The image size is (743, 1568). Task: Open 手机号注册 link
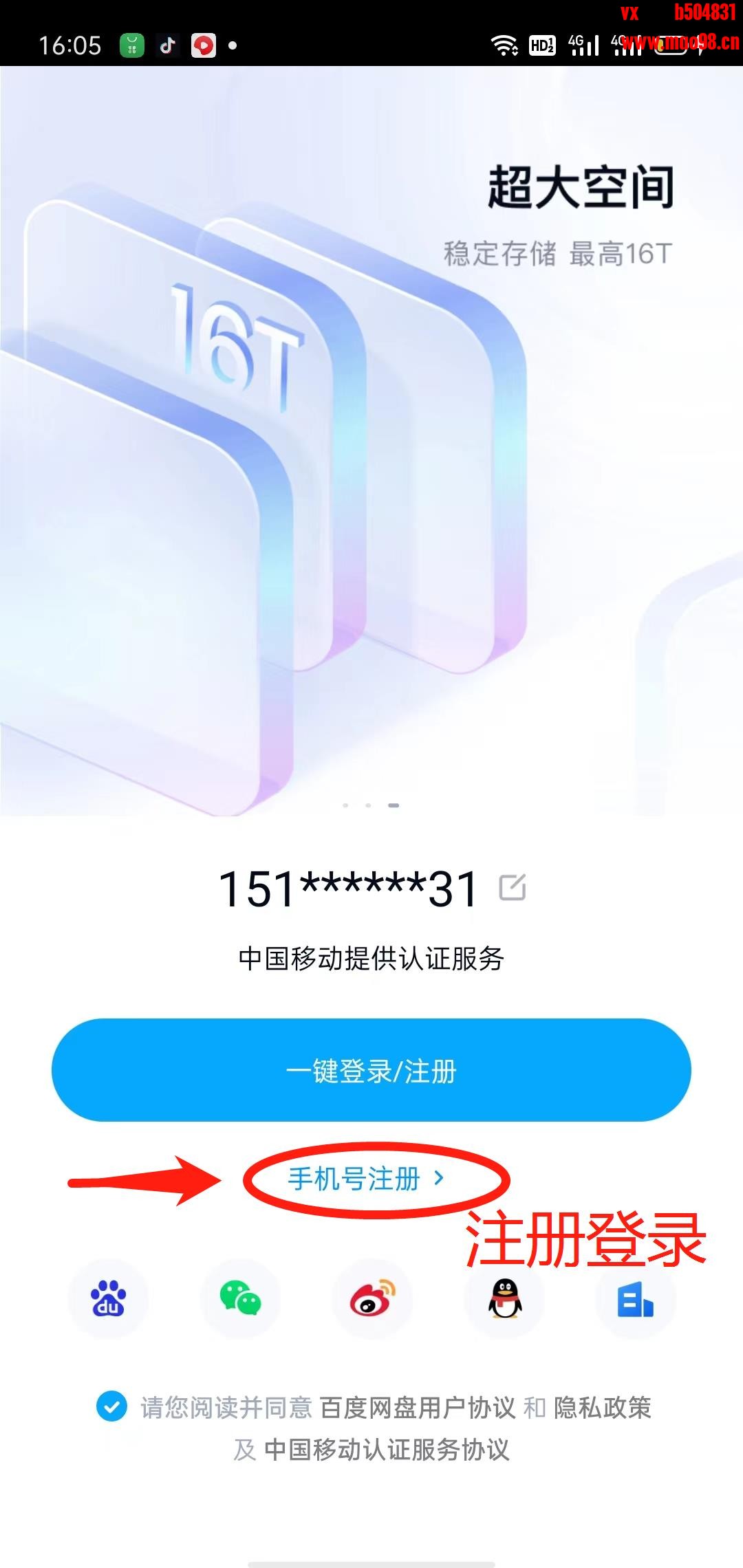click(365, 1179)
